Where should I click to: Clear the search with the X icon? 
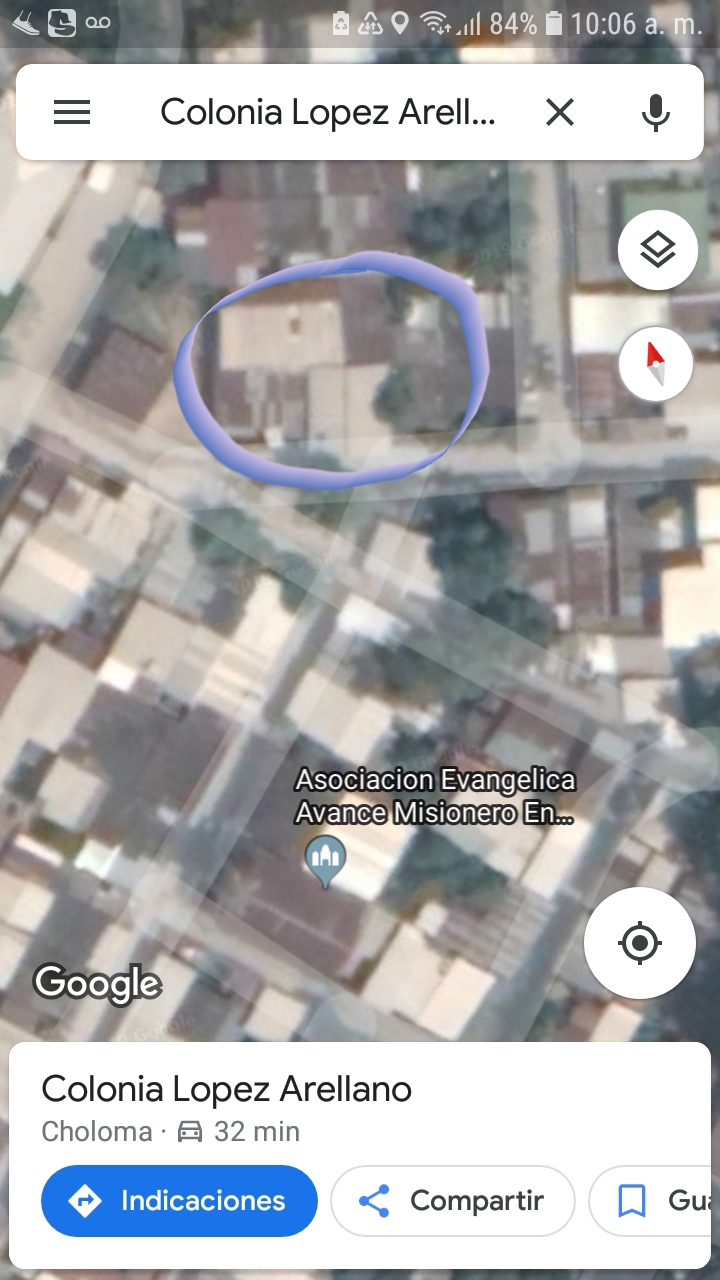pyautogui.click(x=560, y=112)
